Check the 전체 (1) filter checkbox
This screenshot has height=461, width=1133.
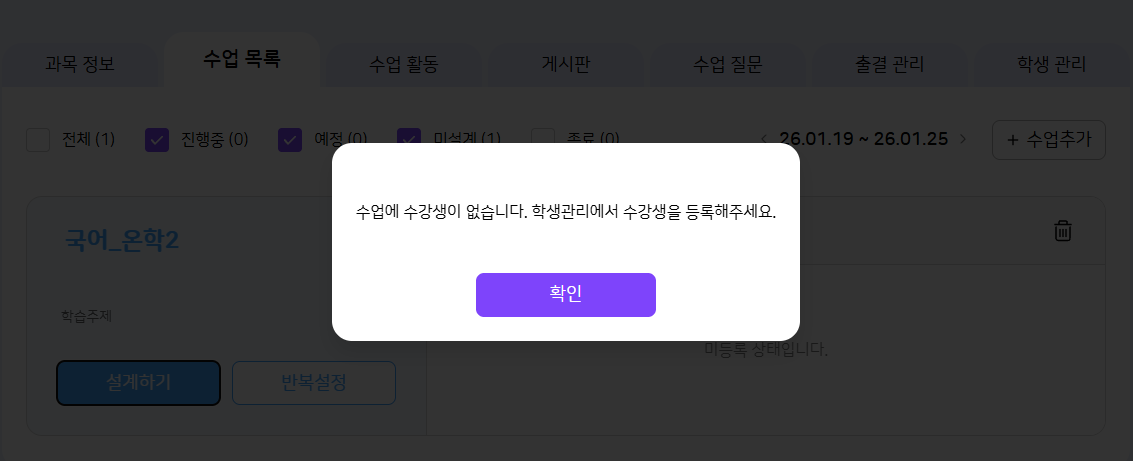click(38, 139)
